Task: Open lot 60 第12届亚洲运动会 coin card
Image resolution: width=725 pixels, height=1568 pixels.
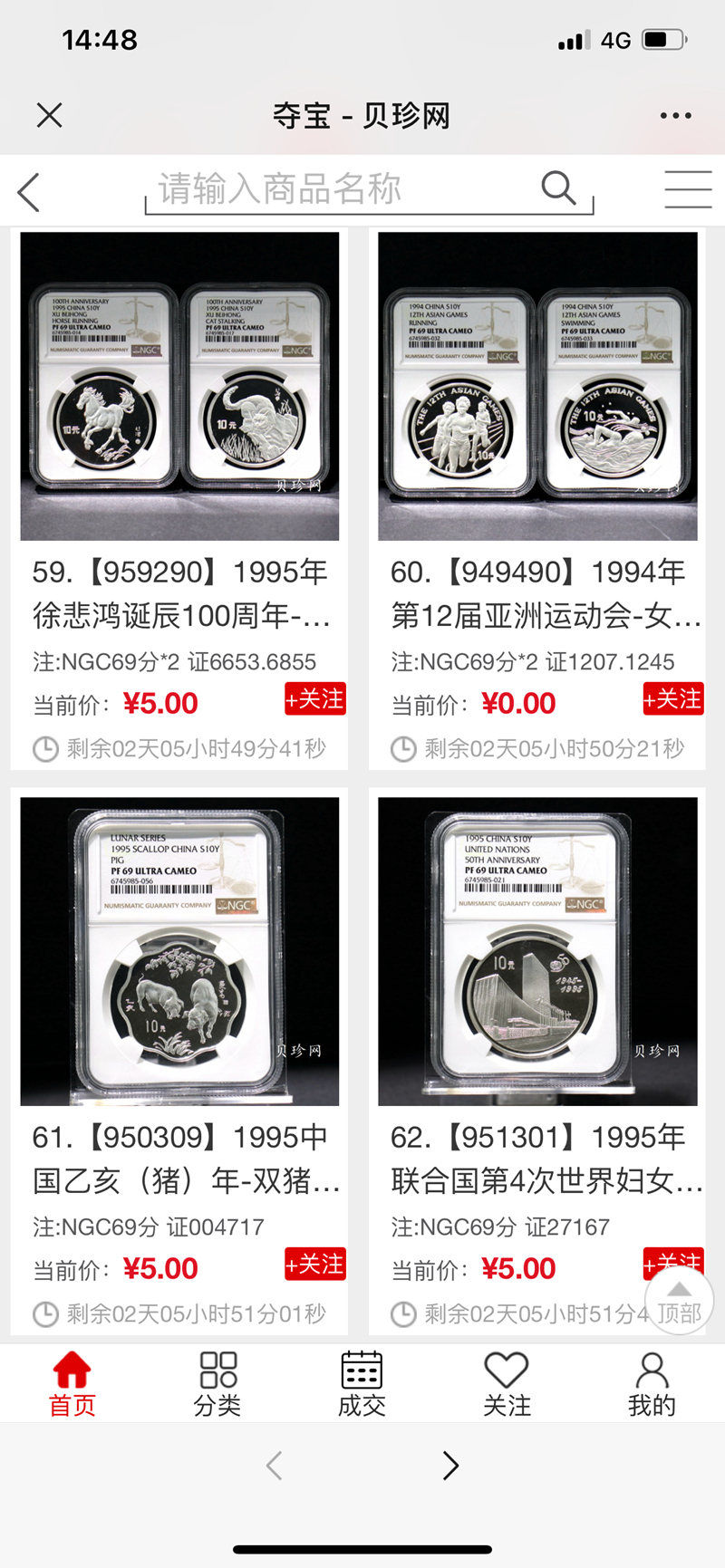Action: [537, 387]
